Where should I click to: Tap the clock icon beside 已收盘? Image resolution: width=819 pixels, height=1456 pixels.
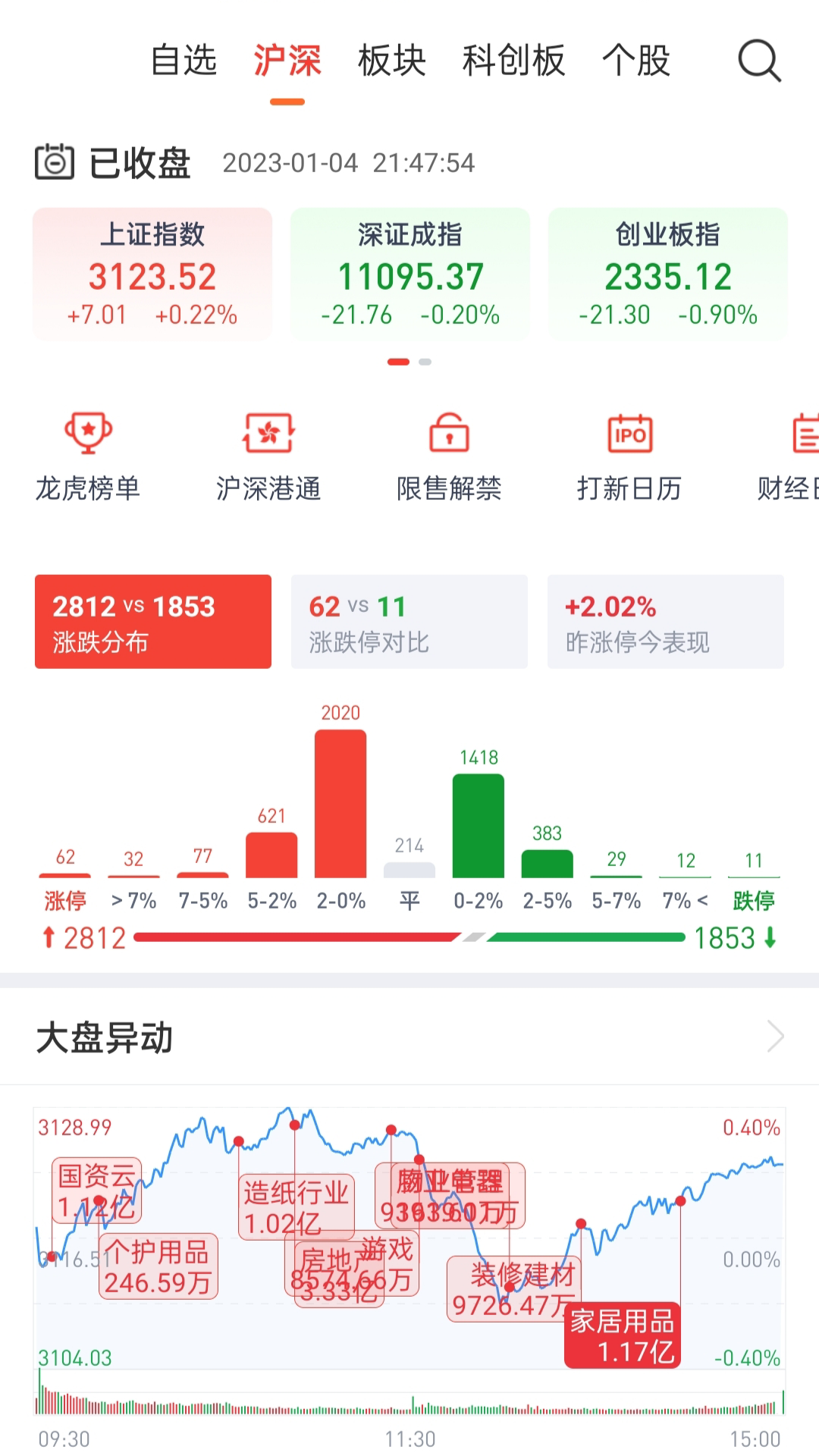click(x=55, y=162)
